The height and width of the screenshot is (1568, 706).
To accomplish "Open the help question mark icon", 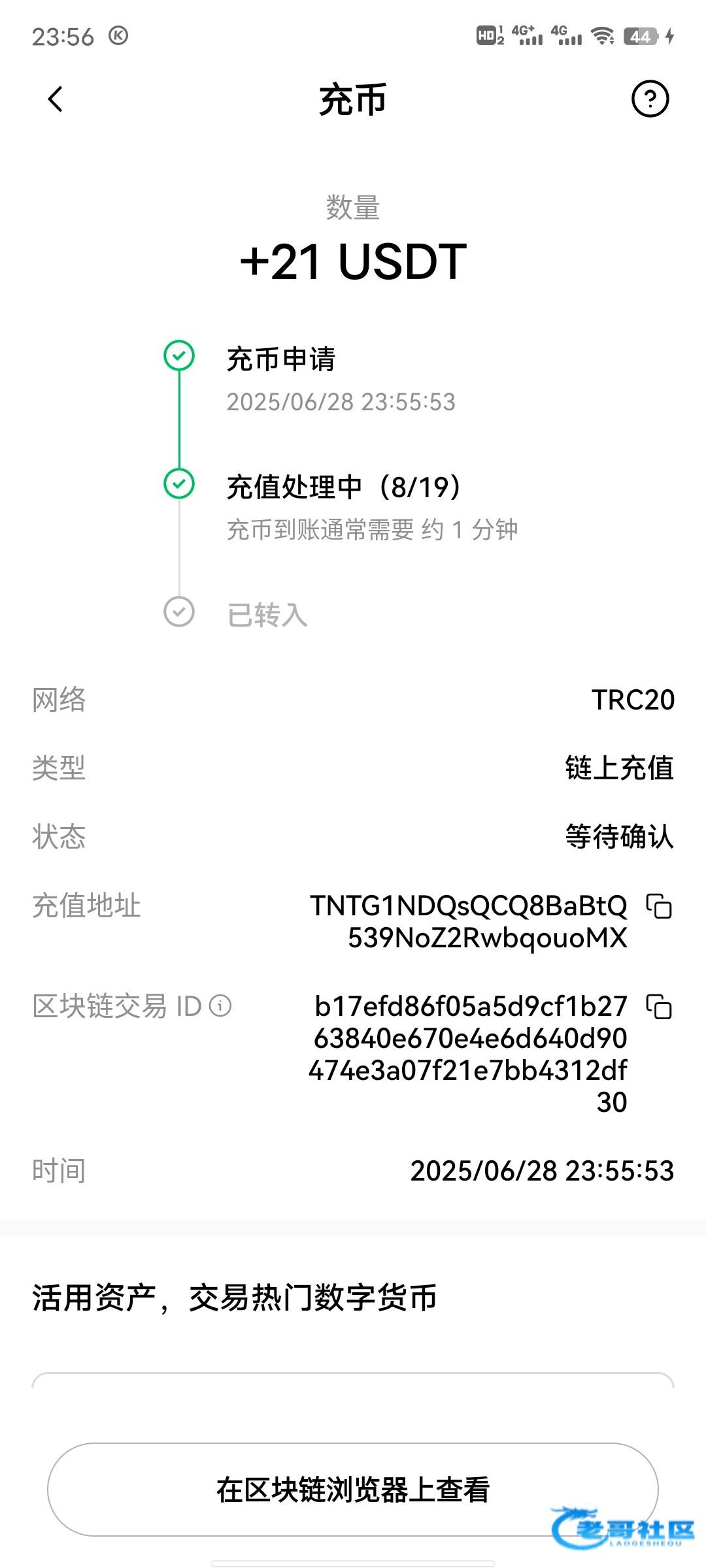I will 650,99.
